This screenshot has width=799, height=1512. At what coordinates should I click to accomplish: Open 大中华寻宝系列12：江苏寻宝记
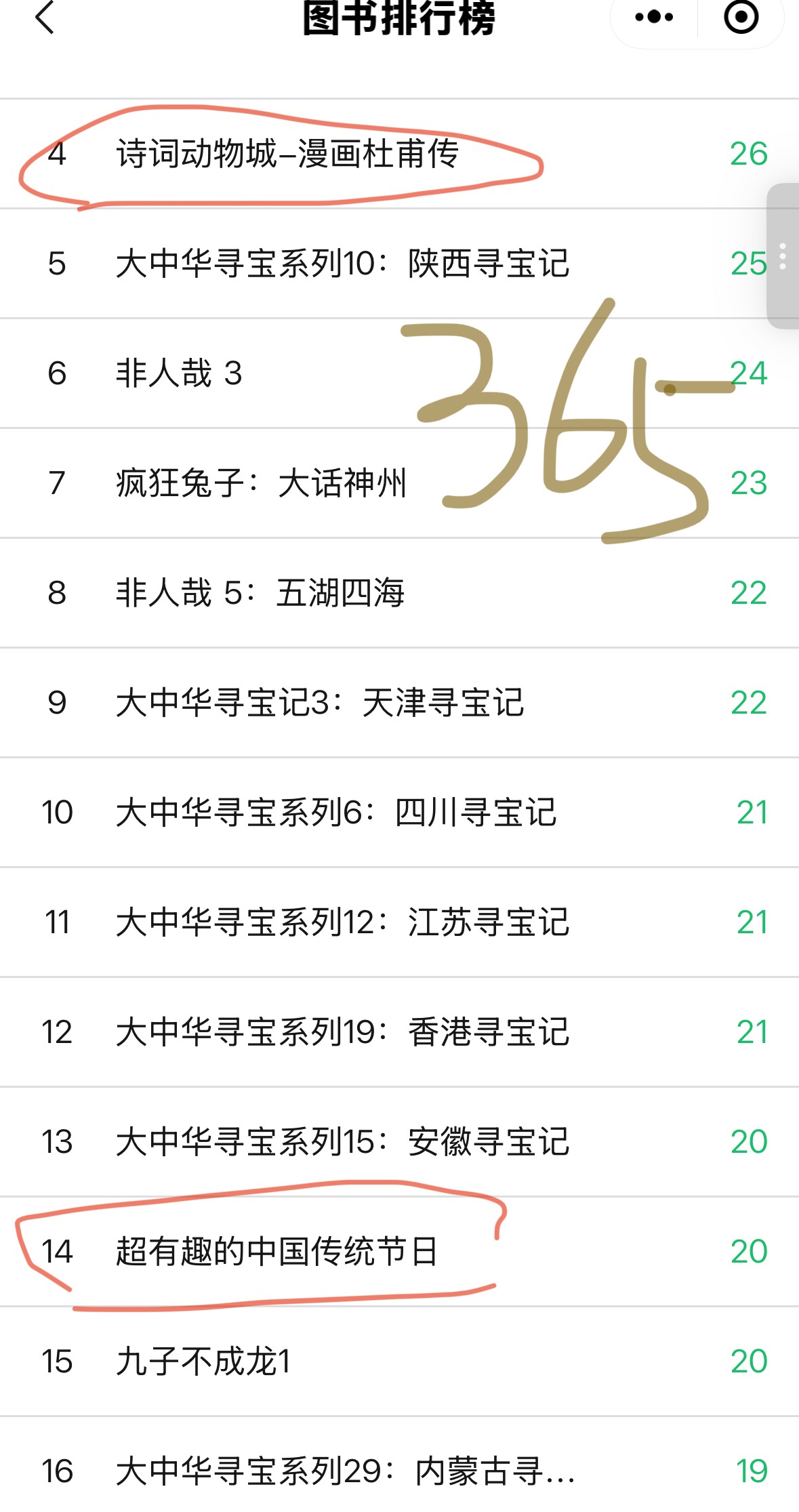342,922
